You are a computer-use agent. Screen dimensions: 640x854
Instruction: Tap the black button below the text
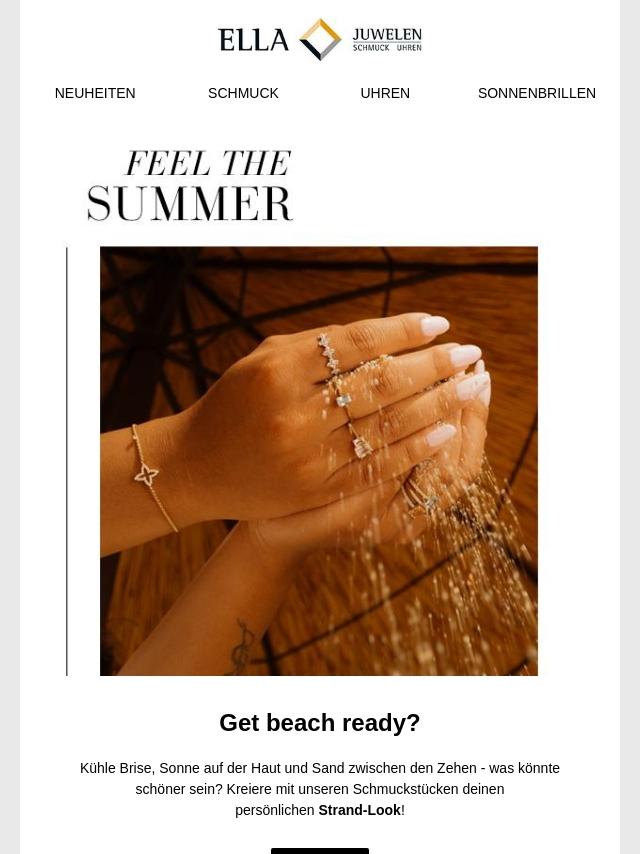[320, 850]
